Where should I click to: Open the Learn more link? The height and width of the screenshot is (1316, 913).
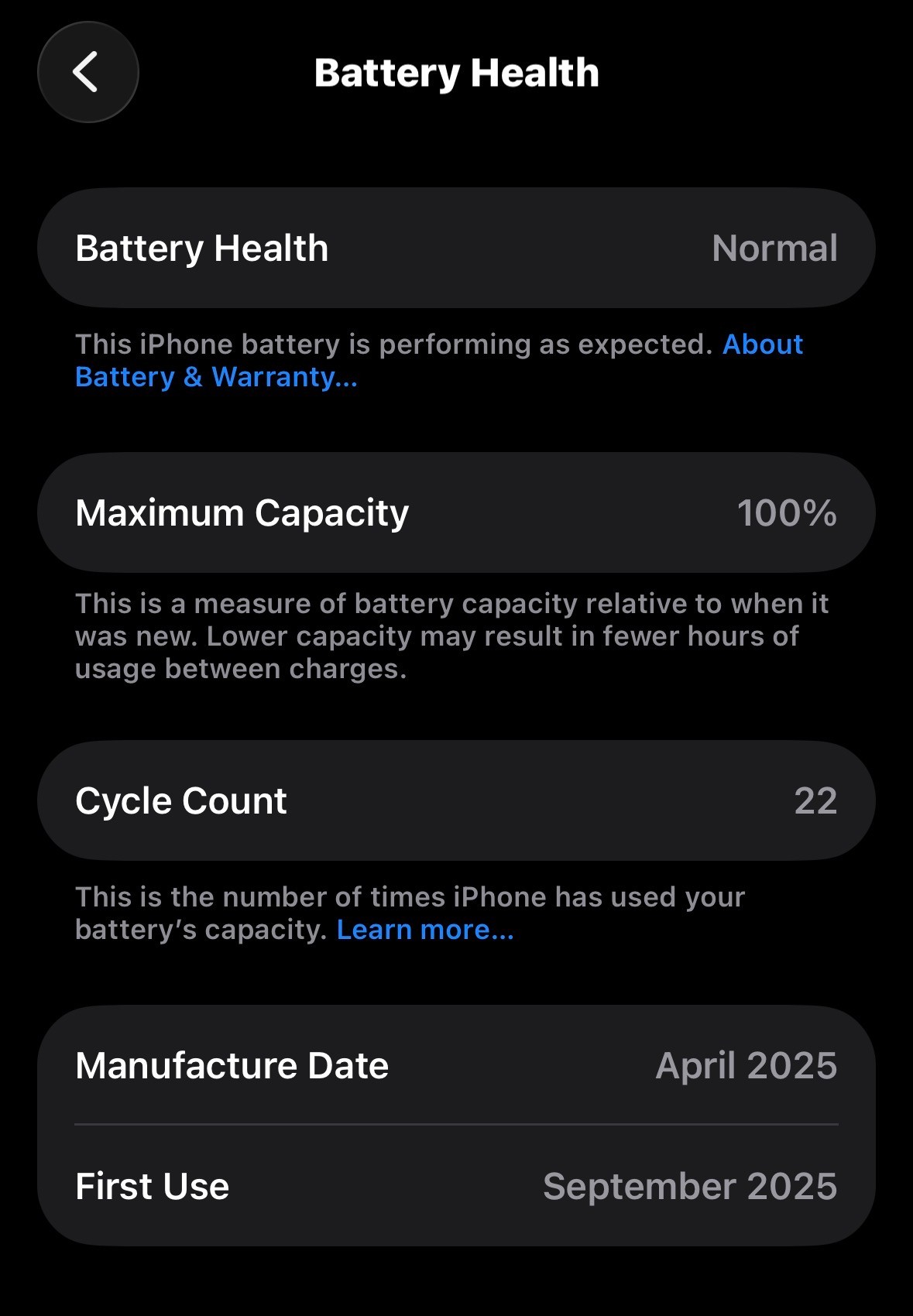425,930
